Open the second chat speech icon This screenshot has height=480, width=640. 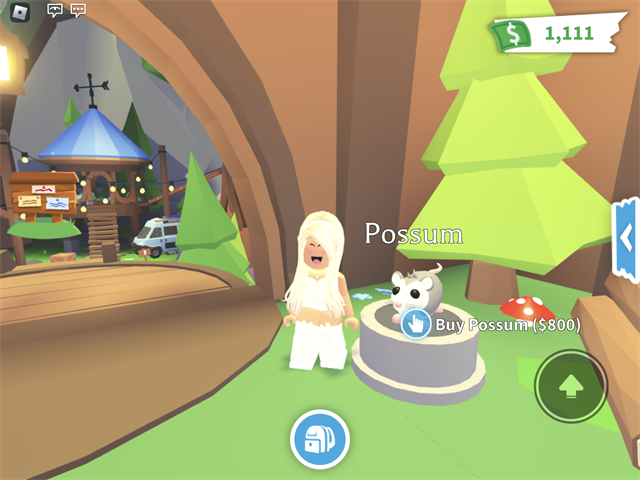[x=78, y=11]
